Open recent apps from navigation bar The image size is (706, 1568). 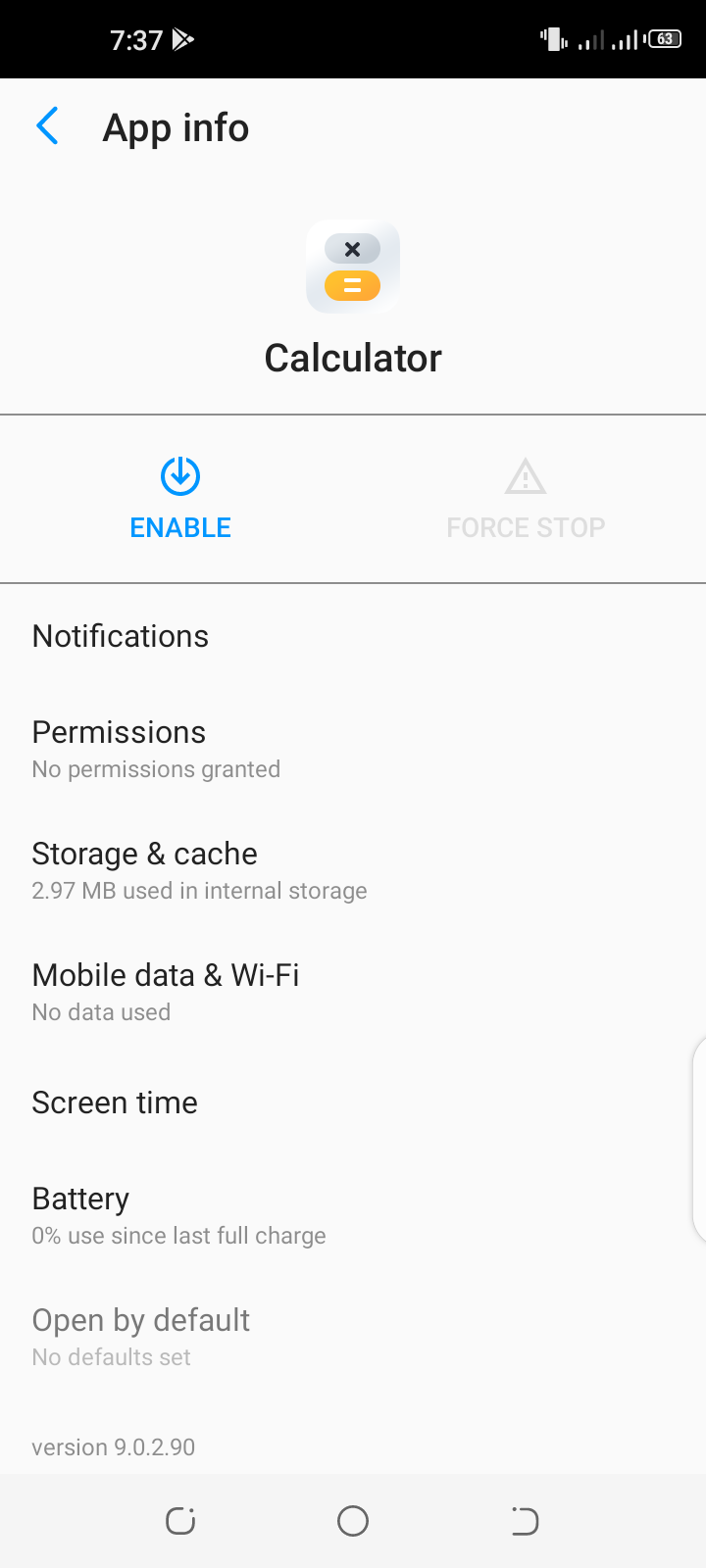point(180,1521)
